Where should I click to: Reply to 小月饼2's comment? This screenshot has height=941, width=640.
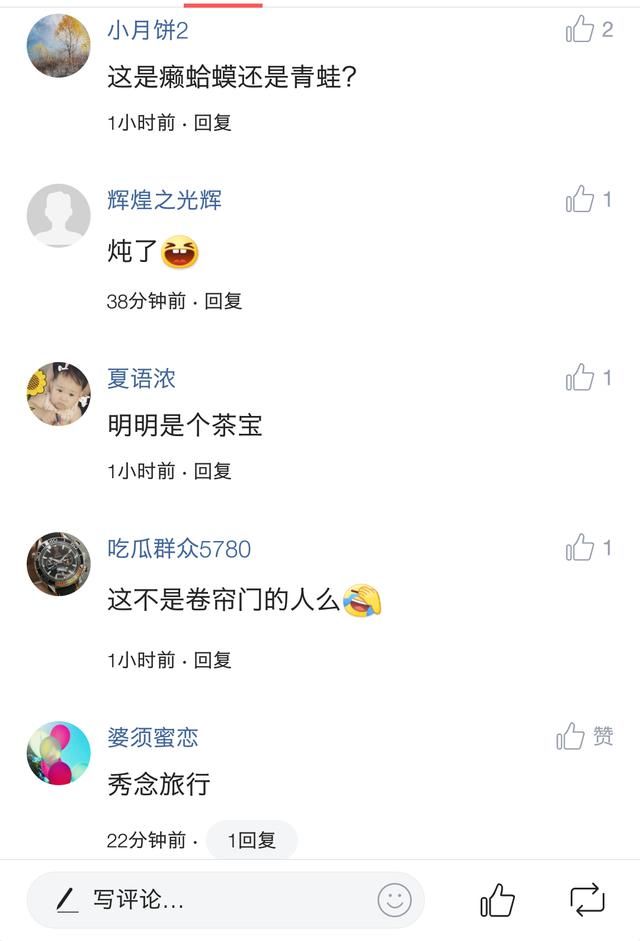pyautogui.click(x=212, y=123)
